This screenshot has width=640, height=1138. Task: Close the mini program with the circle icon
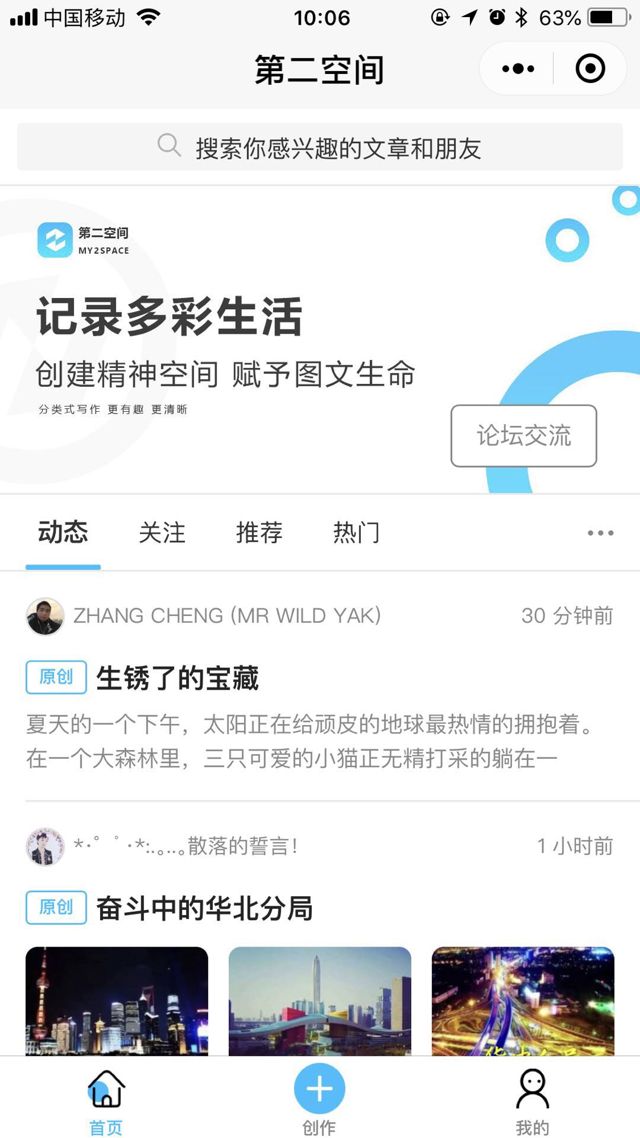coord(591,69)
